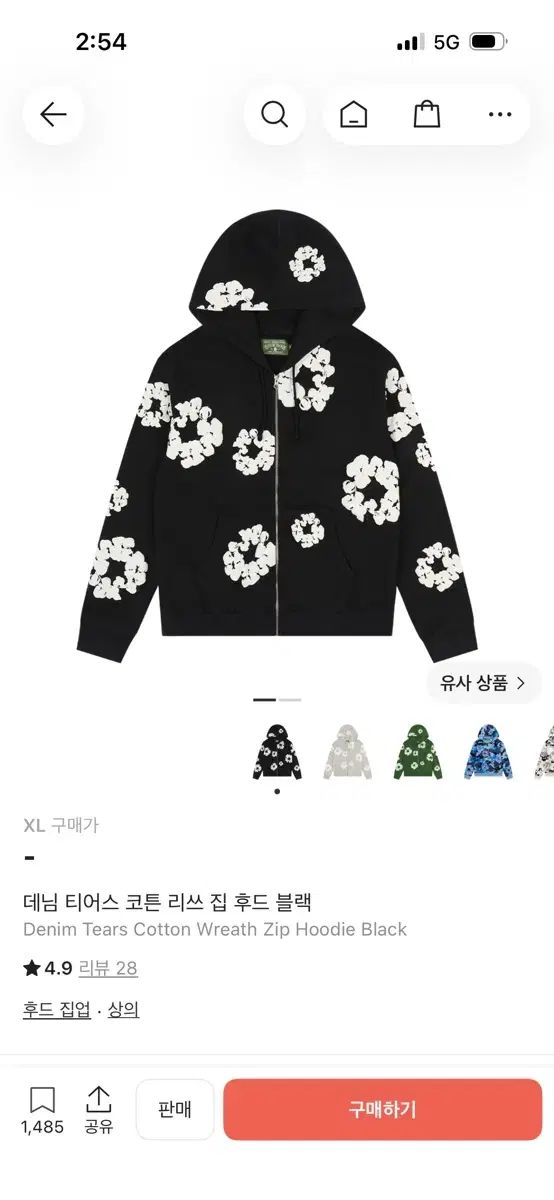Bookmark this item with 1,485 saves
This screenshot has height=1200, width=554.
tap(42, 1110)
